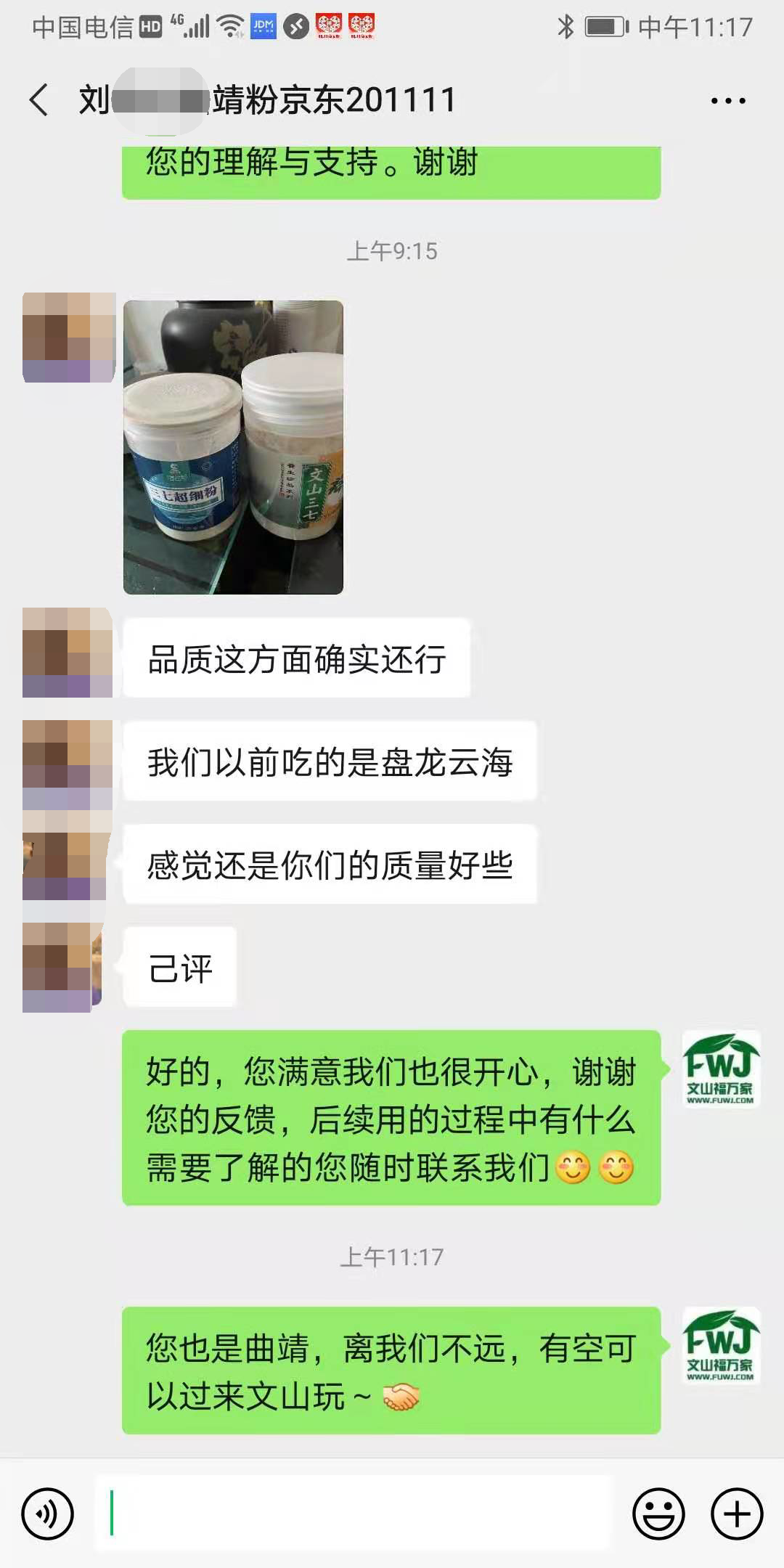Open the emoji picker

point(658,1514)
